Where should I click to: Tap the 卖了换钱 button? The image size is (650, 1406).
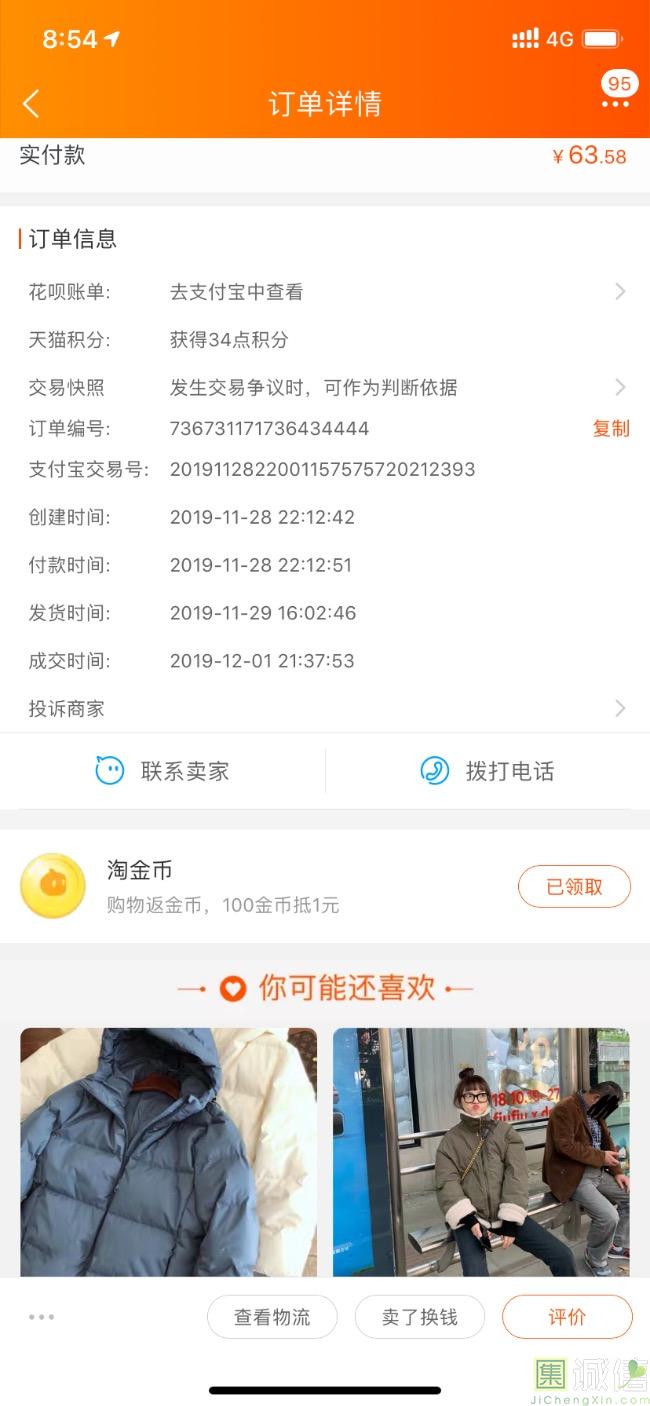pos(420,1317)
